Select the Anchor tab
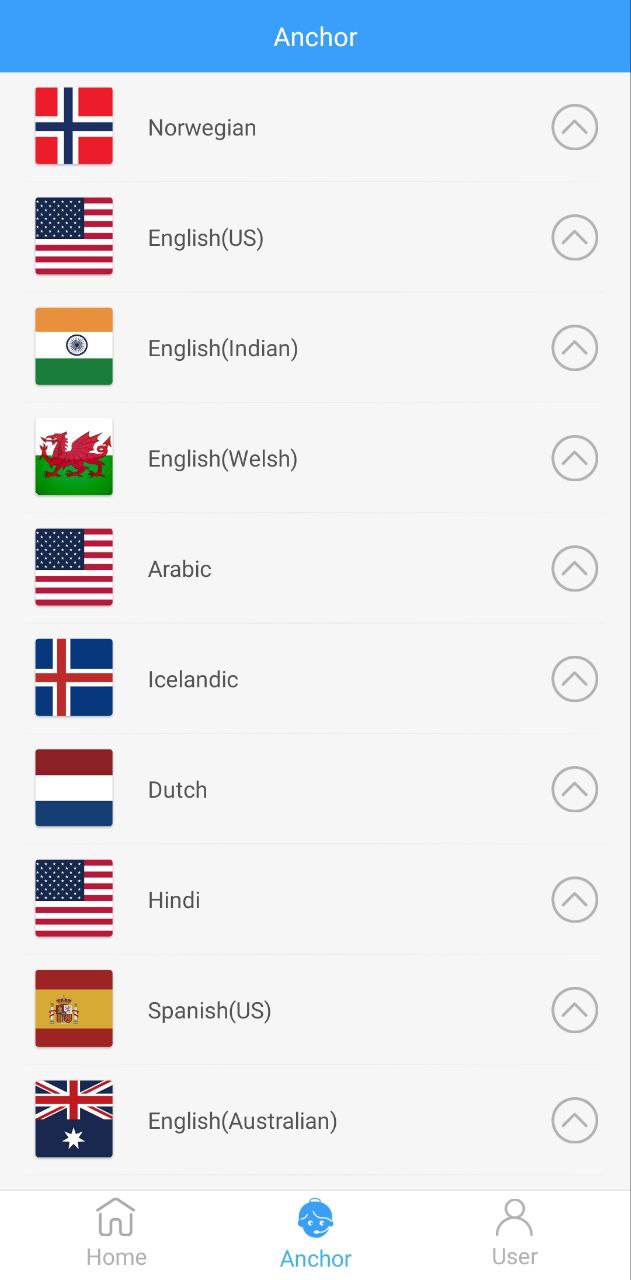This screenshot has height=1280, width=631. tap(315, 1233)
